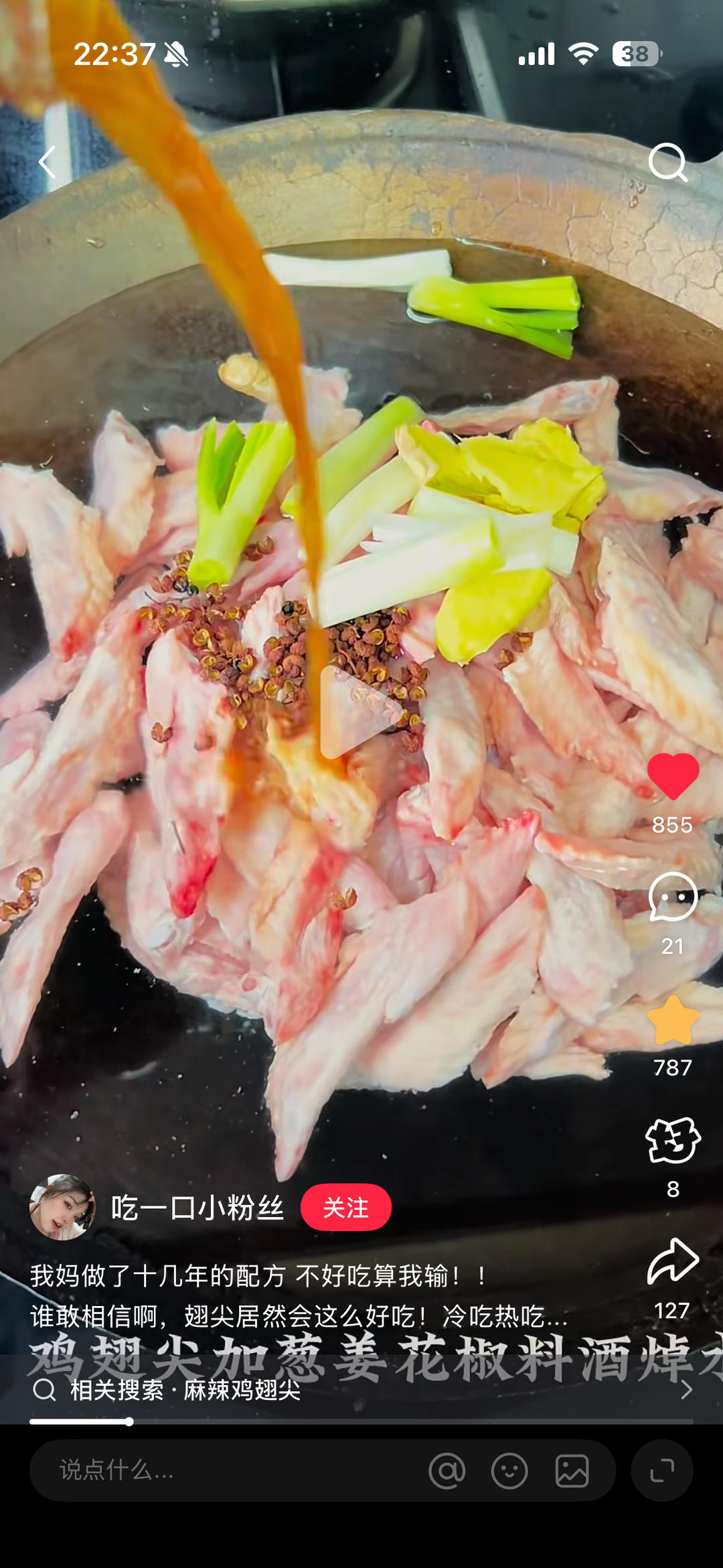Expand the truncated video description

click(x=298, y=1317)
